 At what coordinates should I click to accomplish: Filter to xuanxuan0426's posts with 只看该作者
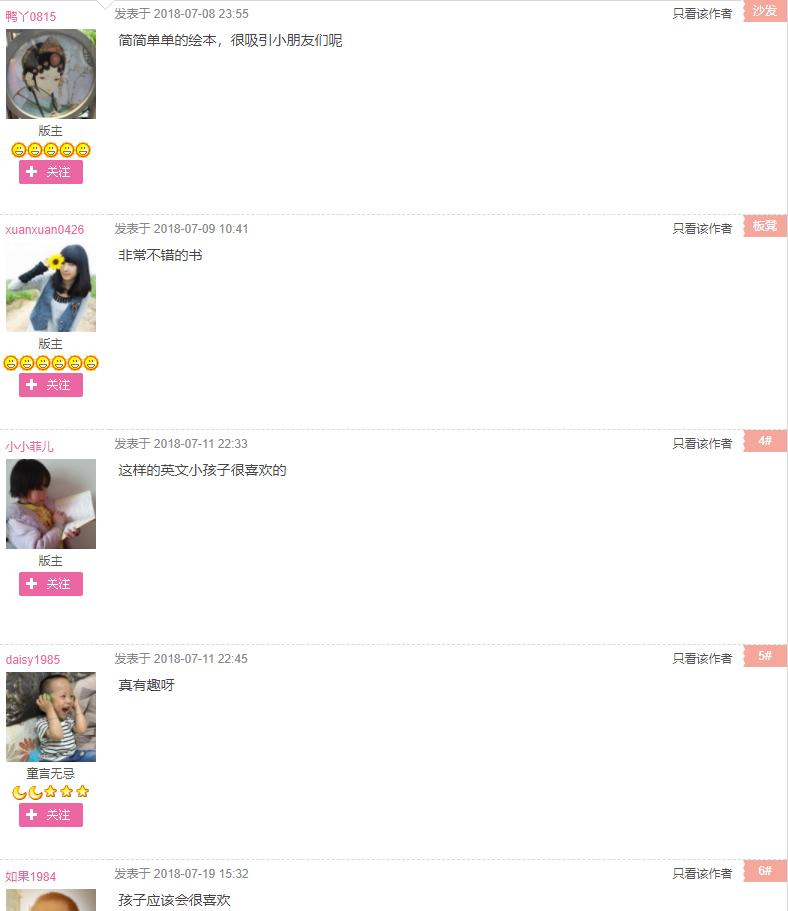(x=702, y=228)
